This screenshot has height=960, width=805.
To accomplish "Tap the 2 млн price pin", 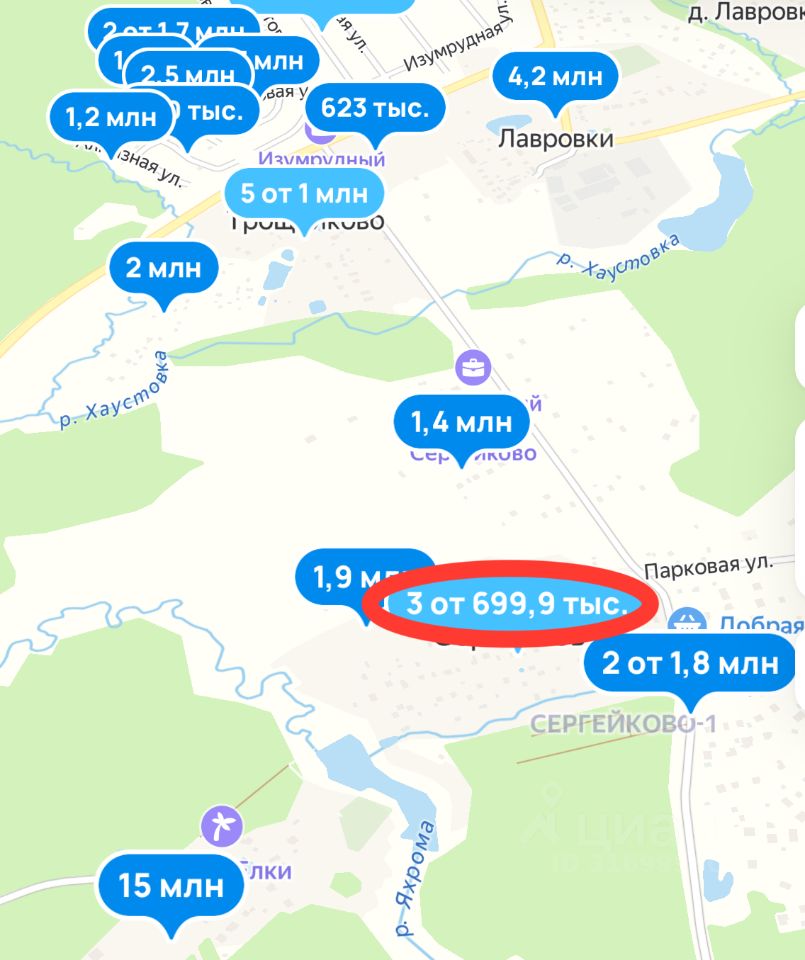I will pos(163,268).
